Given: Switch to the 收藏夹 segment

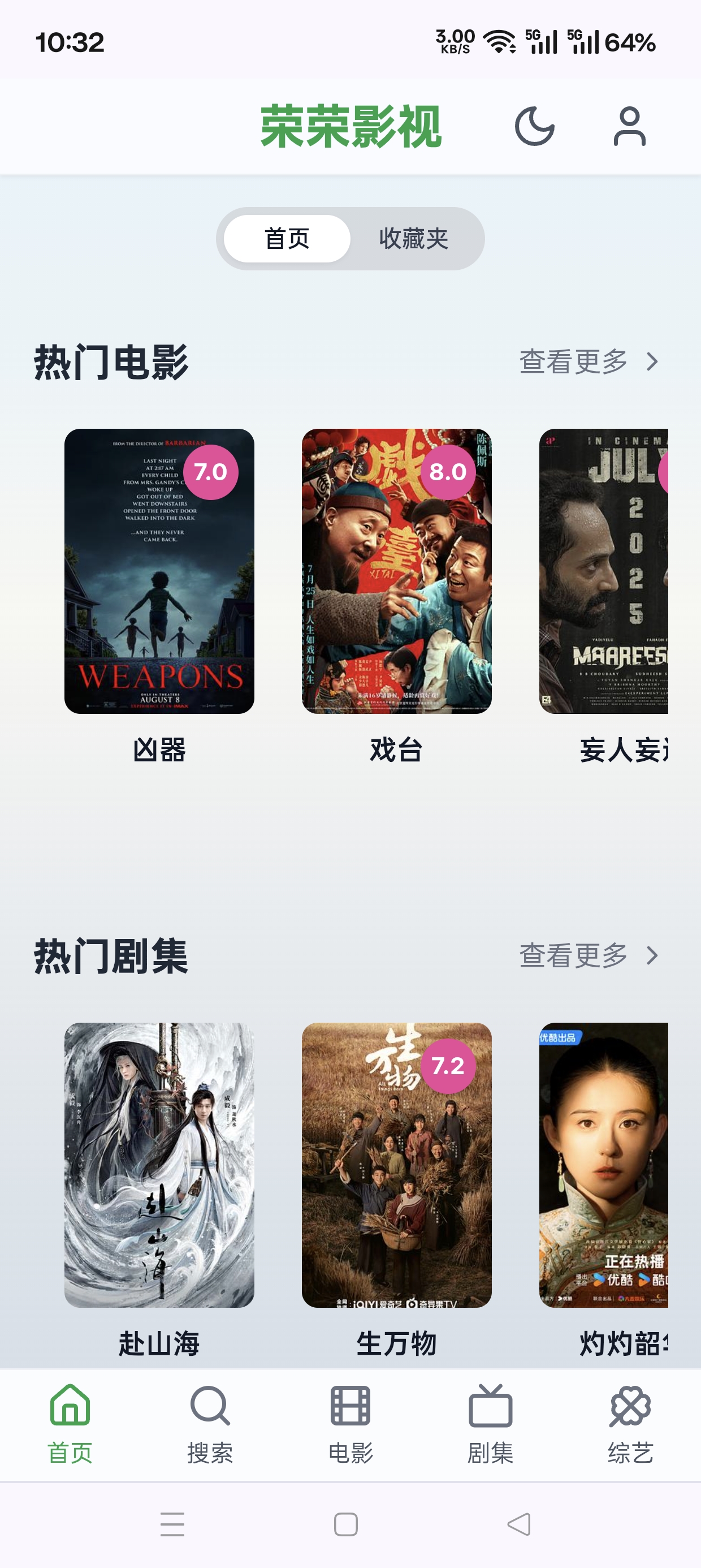Looking at the screenshot, I should click(413, 239).
